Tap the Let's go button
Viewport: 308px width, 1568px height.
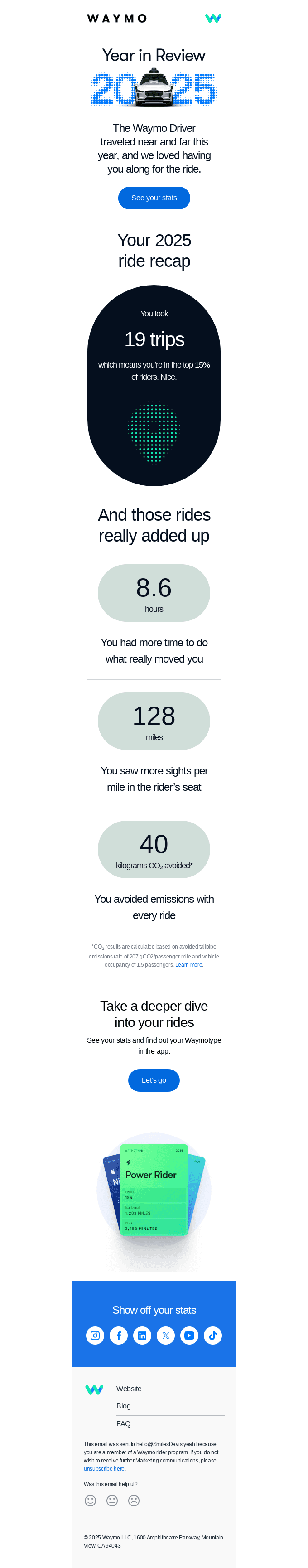pos(154,1080)
